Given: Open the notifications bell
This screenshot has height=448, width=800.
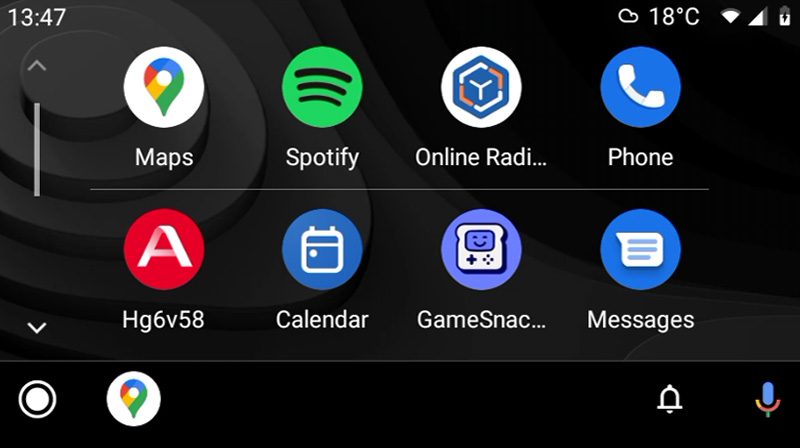Looking at the screenshot, I should (669, 400).
